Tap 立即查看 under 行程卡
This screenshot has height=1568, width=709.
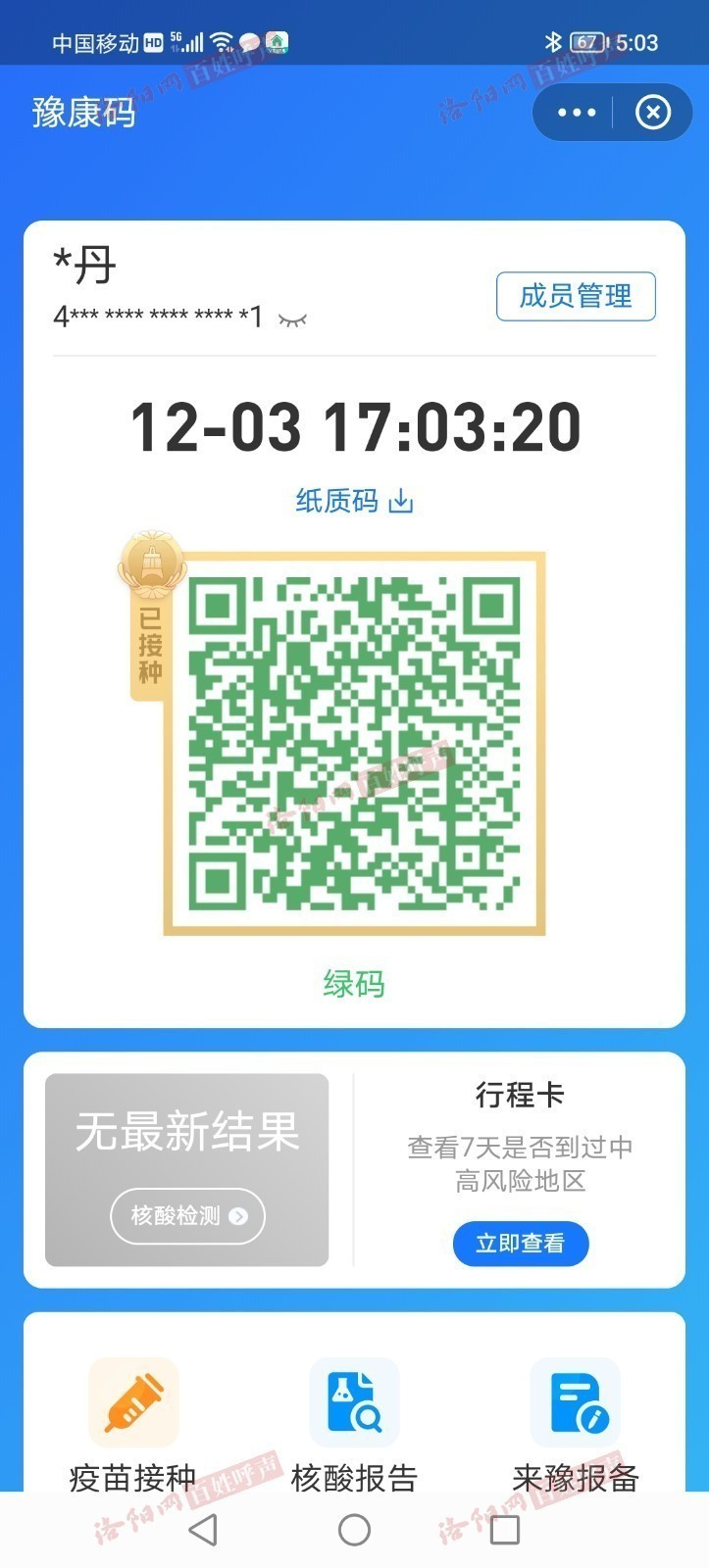tap(520, 1243)
